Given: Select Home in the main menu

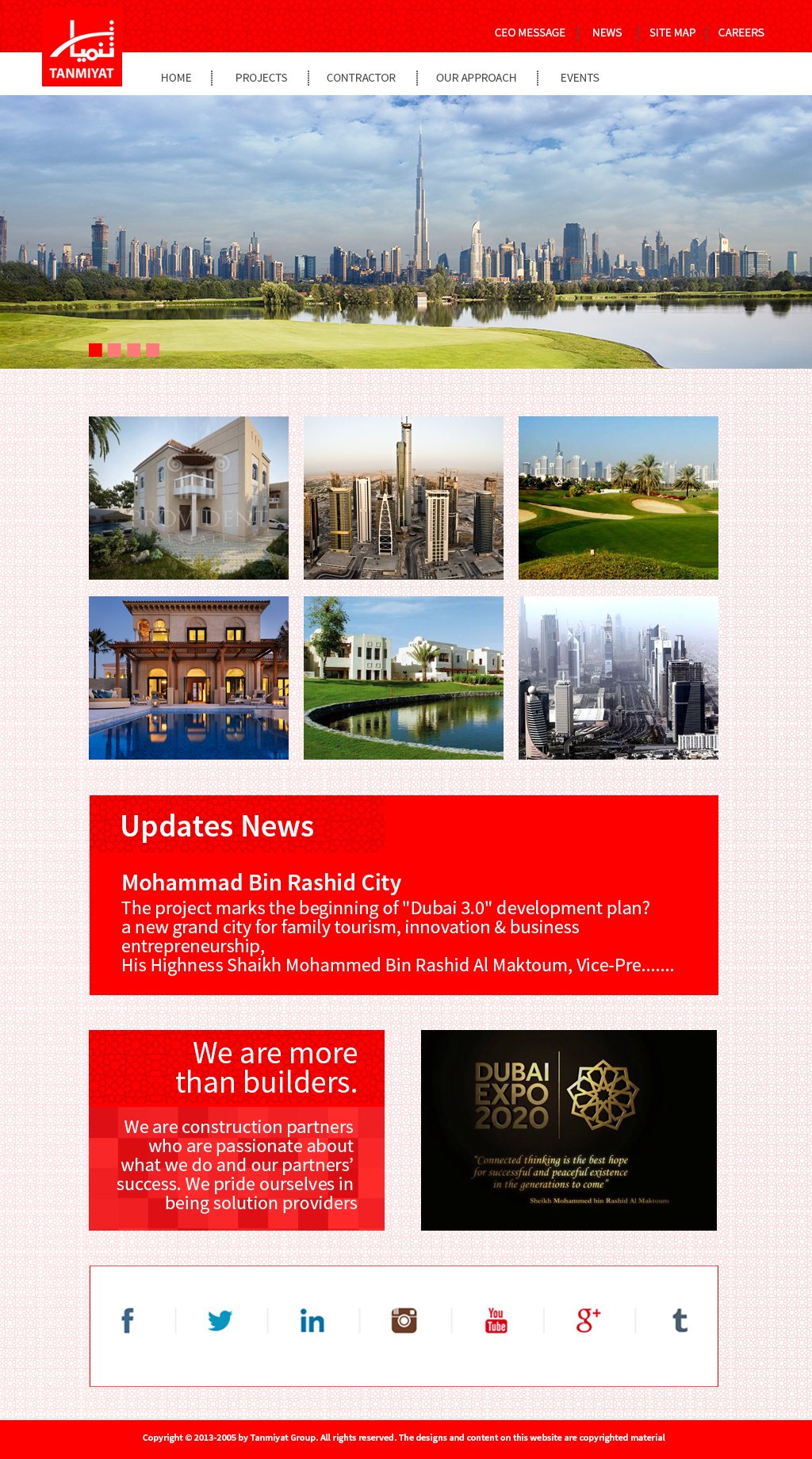Looking at the screenshot, I should click(x=176, y=78).
